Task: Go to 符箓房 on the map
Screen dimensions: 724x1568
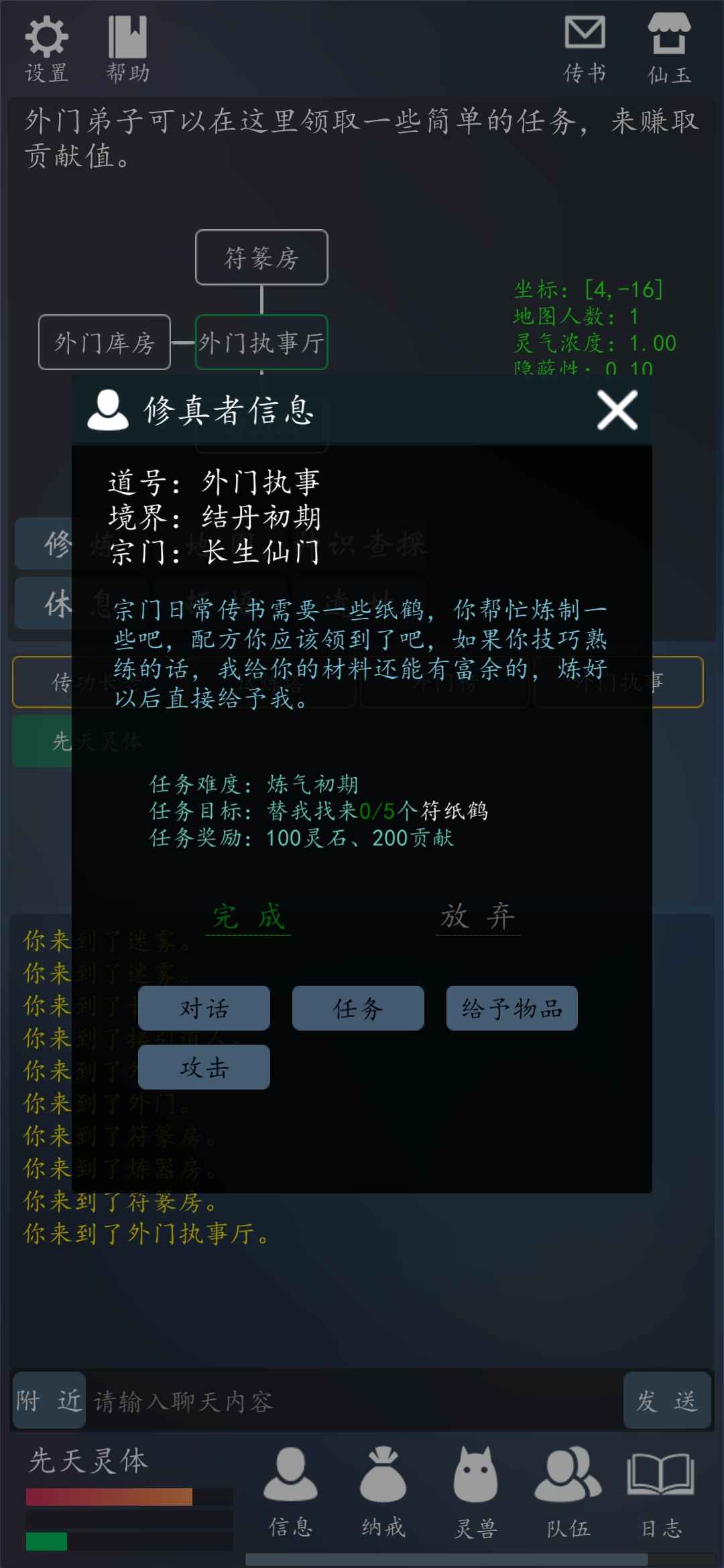Action: 261,258
